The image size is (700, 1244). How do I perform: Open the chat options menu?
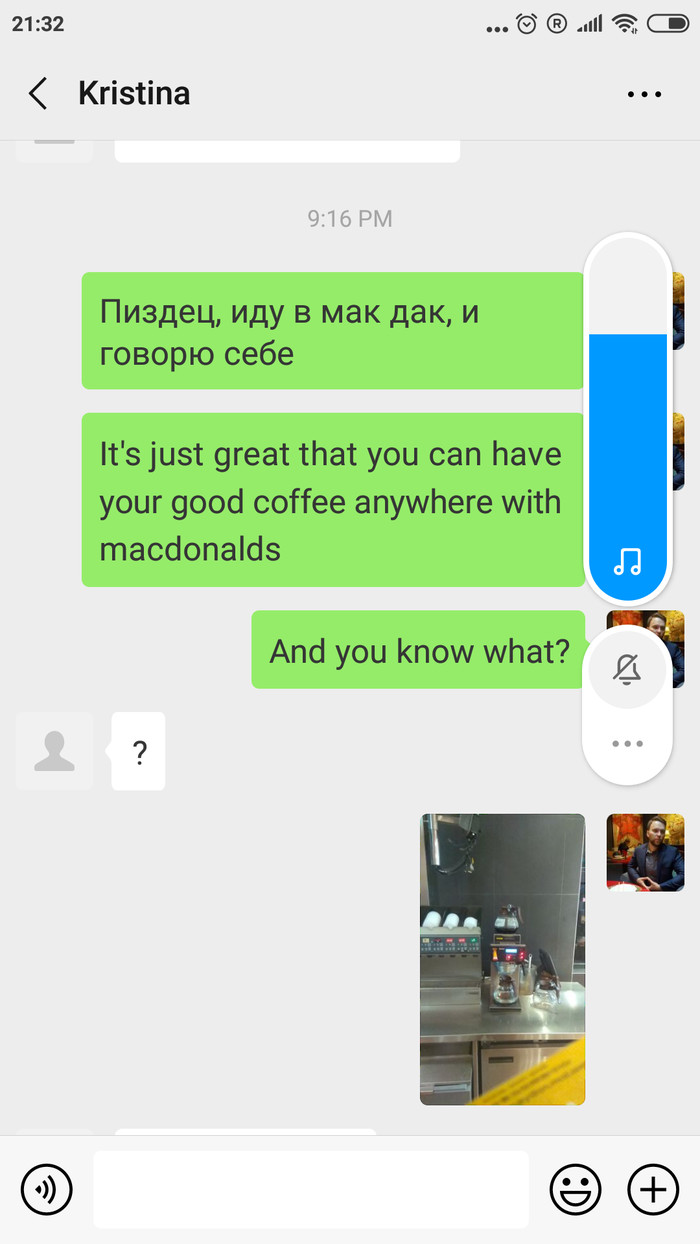pos(644,94)
